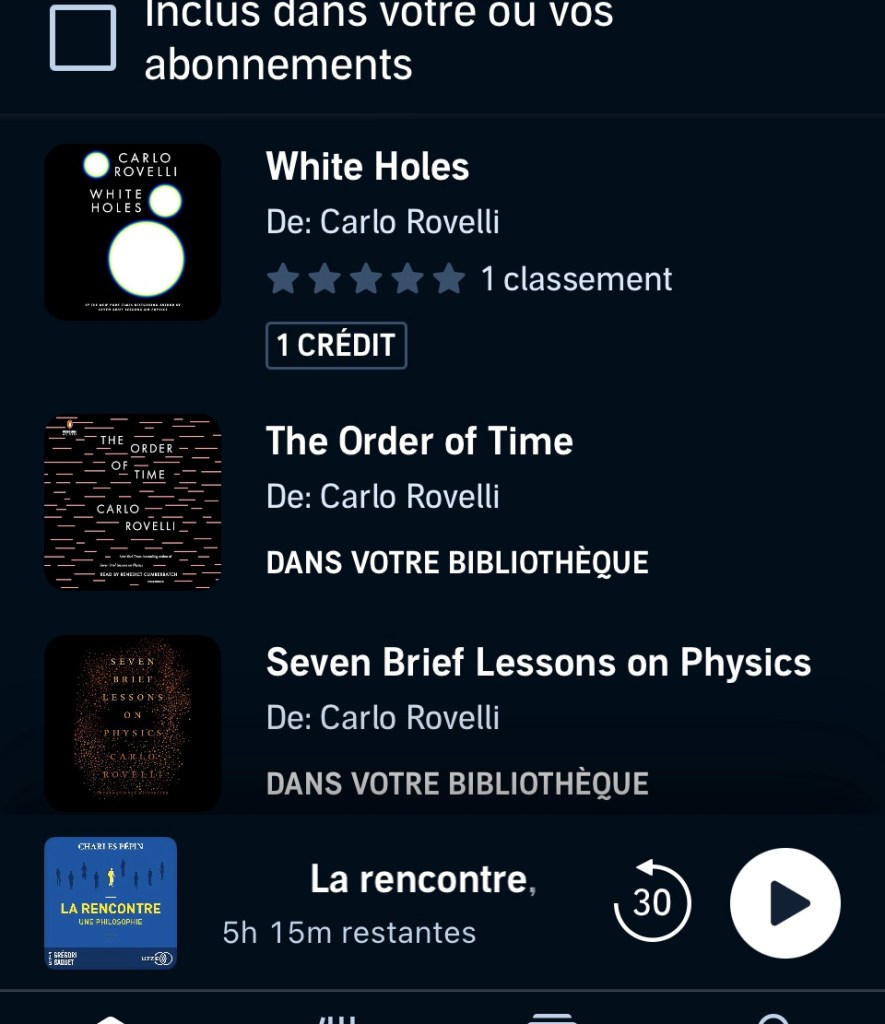Play La rencontre from the mini player

(x=785, y=903)
